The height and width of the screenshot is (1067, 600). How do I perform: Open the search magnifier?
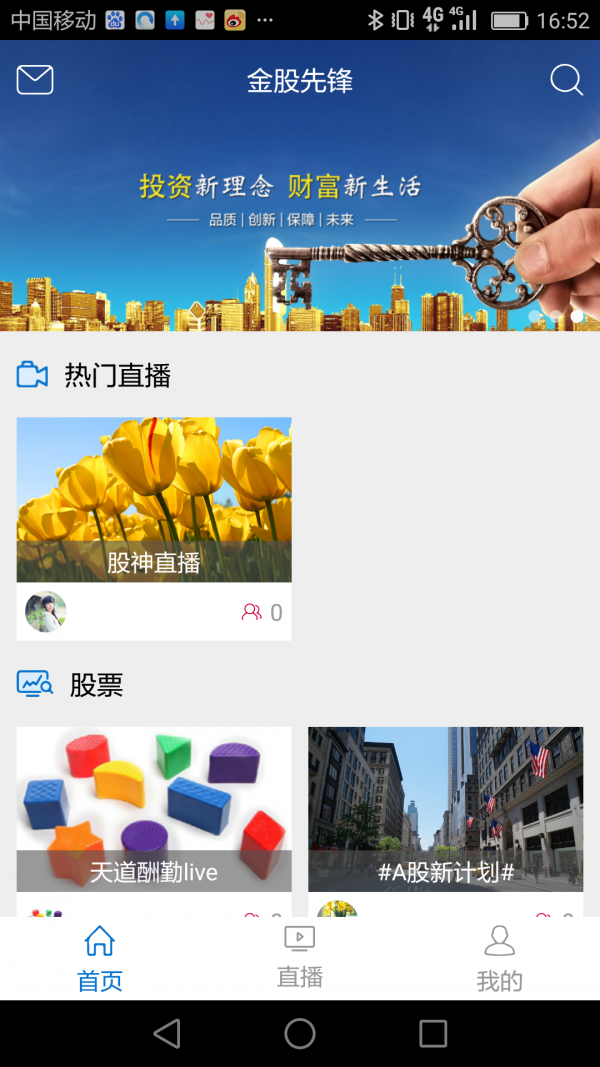coord(566,80)
